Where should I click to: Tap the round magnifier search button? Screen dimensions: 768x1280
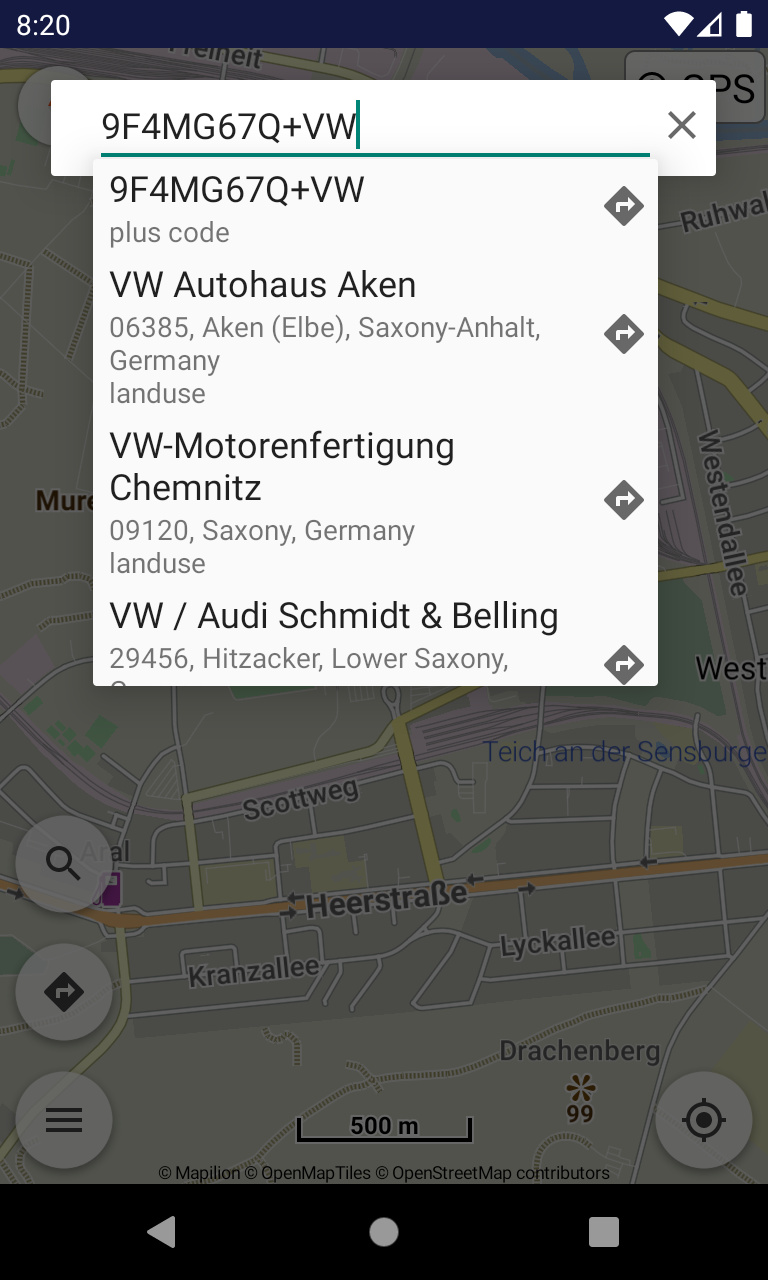64,863
